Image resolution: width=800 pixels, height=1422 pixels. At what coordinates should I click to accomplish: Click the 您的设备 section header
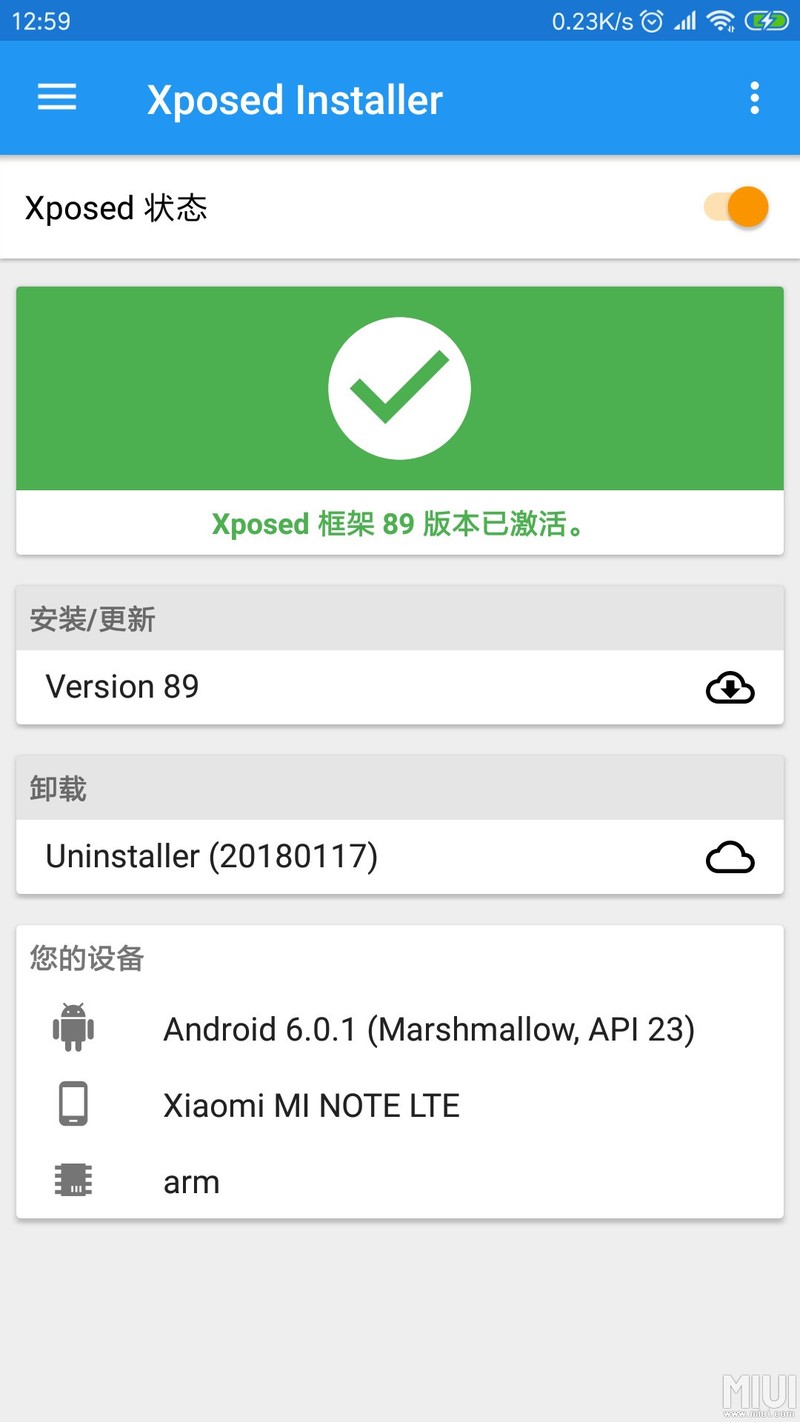point(85,958)
